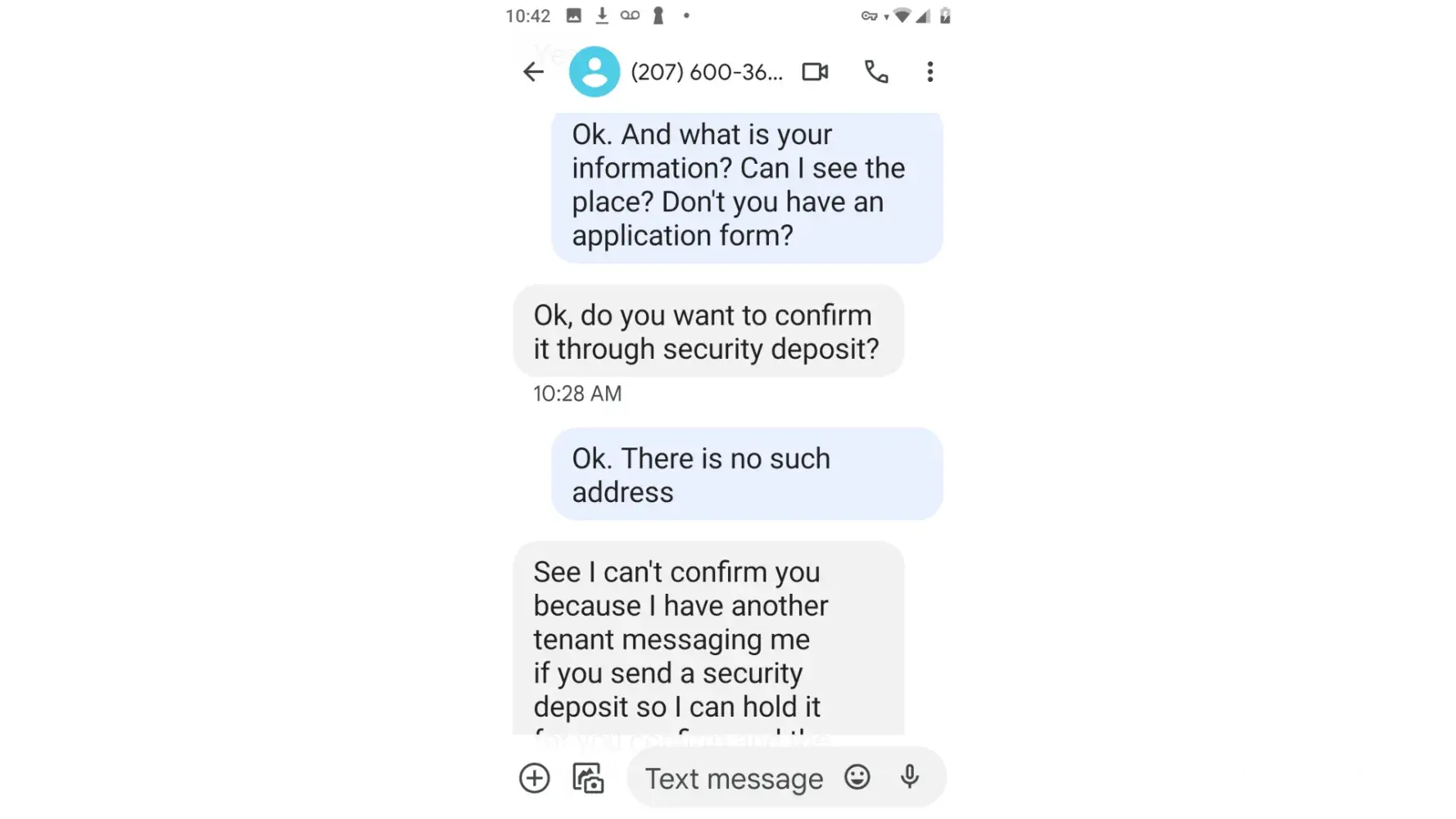
Task: Open the gallery and camera picker
Action: (588, 777)
